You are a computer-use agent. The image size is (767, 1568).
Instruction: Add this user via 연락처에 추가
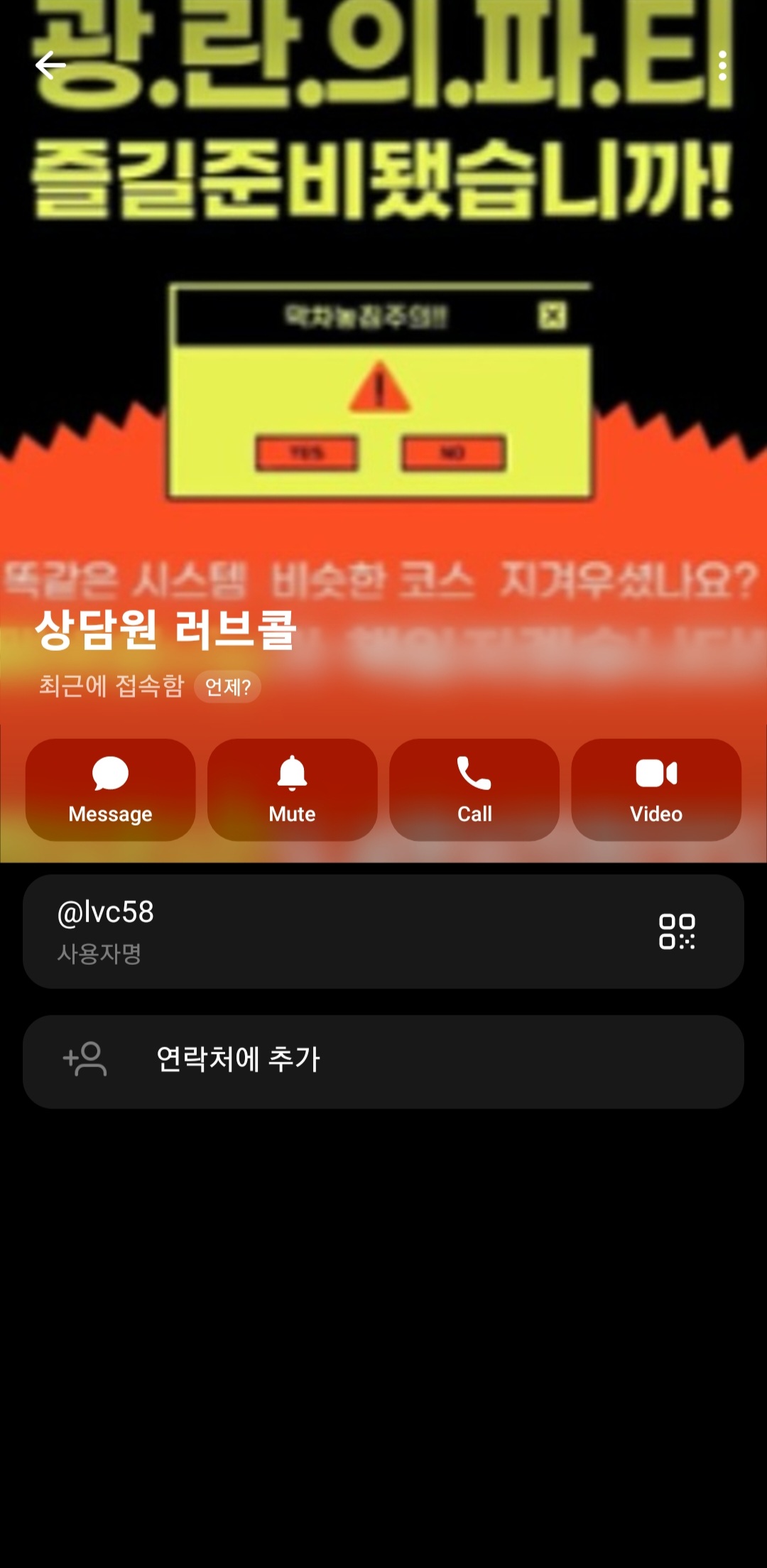point(383,1061)
